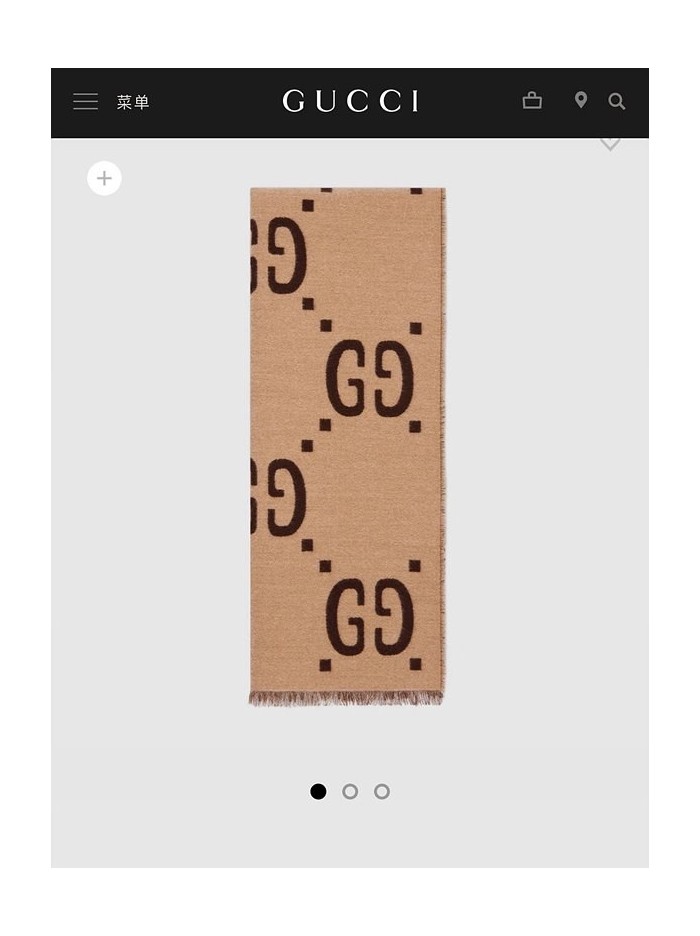Add the scarf to wishlist

click(610, 143)
